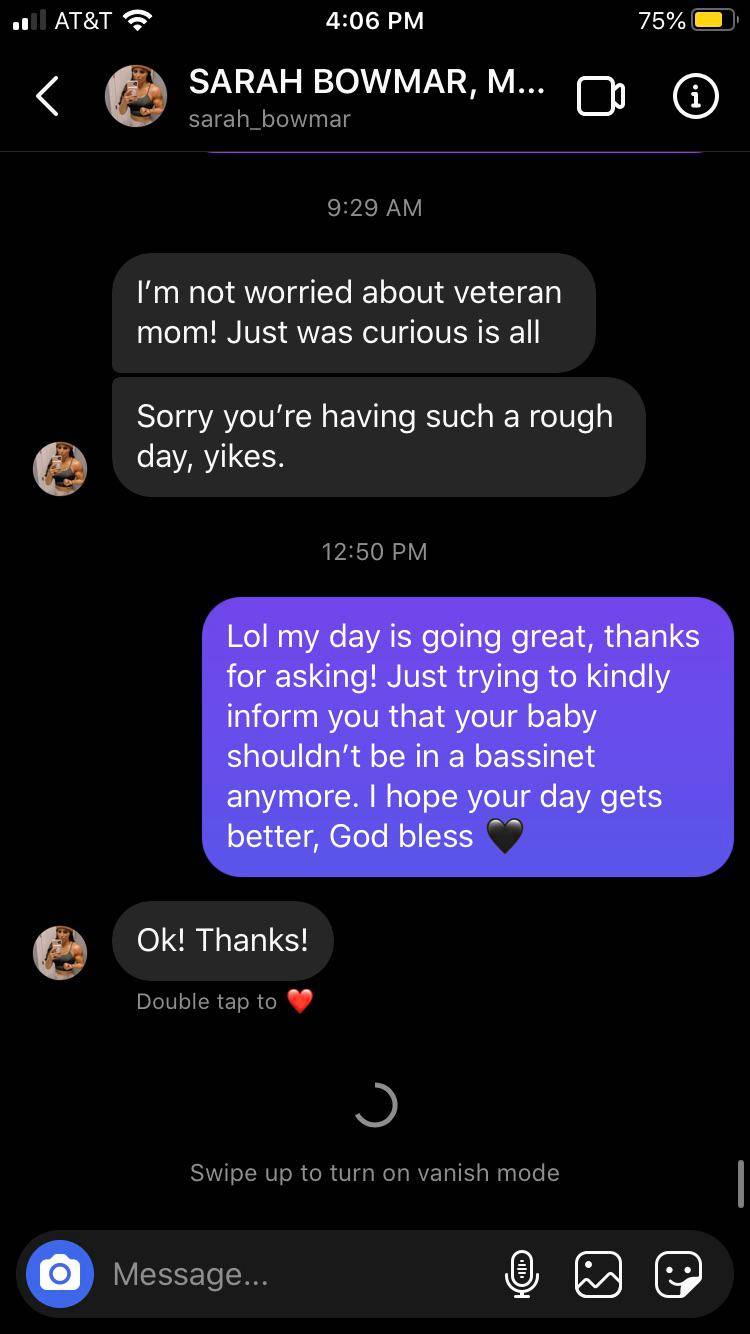This screenshot has height=1334, width=750.
Task: Open sarah_bowmar's profile from the header name
Action: tap(366, 82)
